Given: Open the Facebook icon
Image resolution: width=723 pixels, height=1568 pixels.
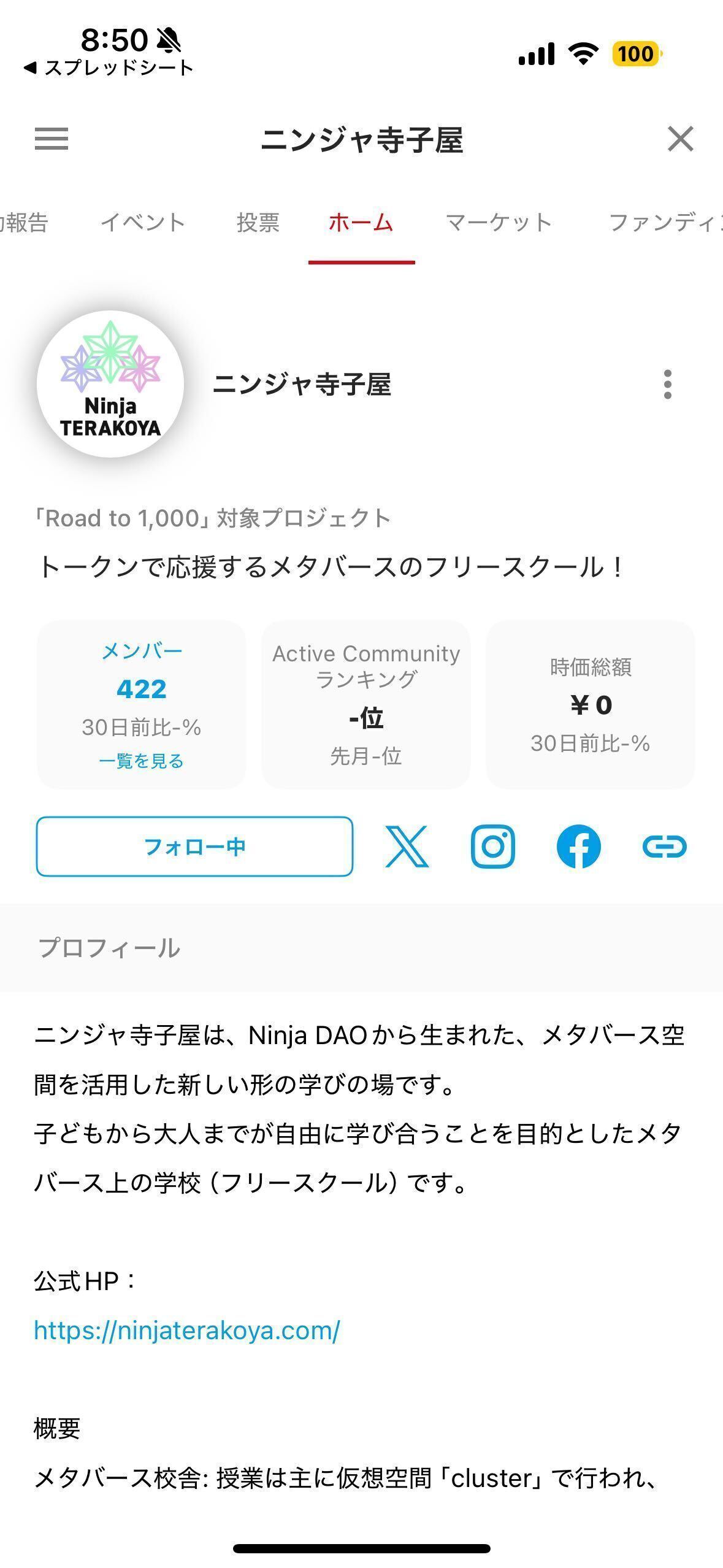Looking at the screenshot, I should [x=579, y=847].
